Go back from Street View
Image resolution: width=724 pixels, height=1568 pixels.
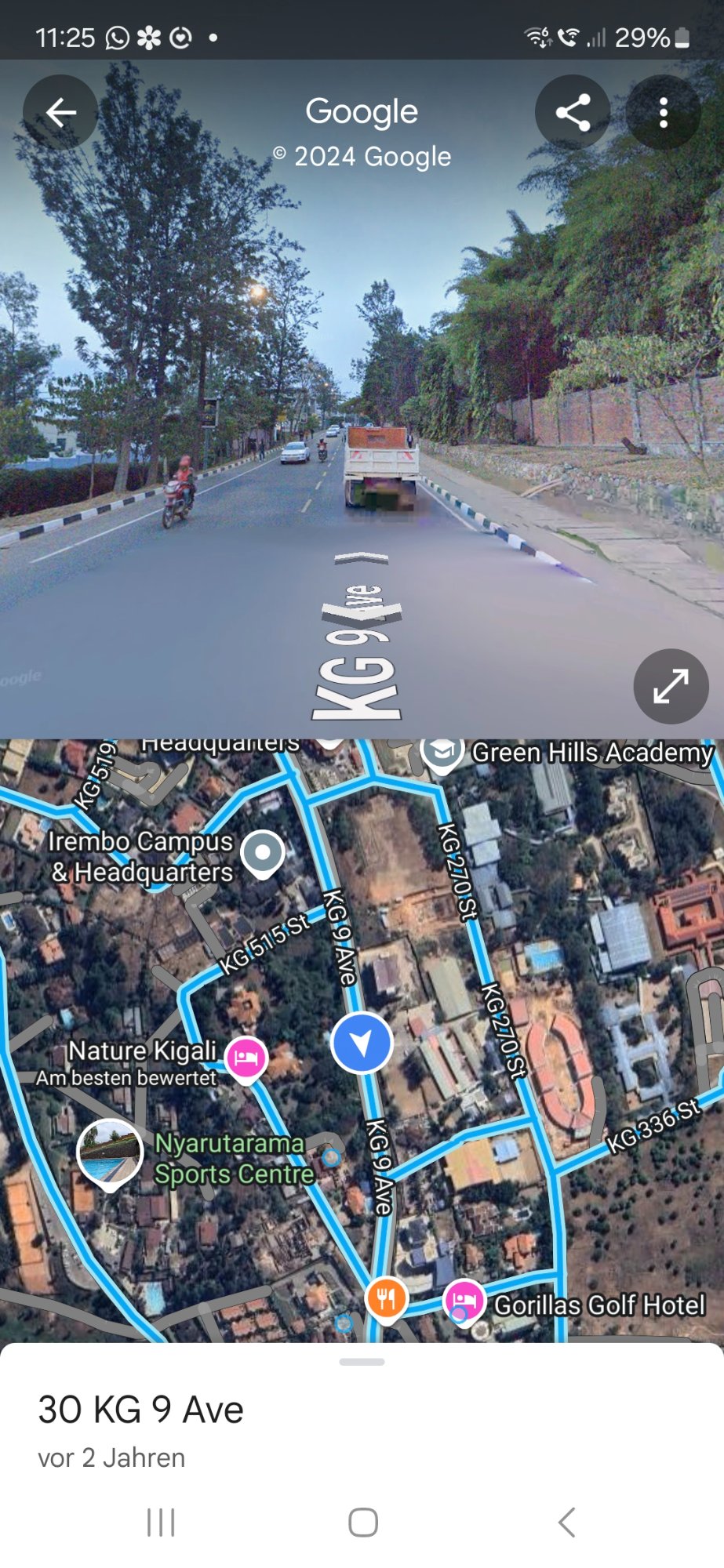pyautogui.click(x=60, y=113)
